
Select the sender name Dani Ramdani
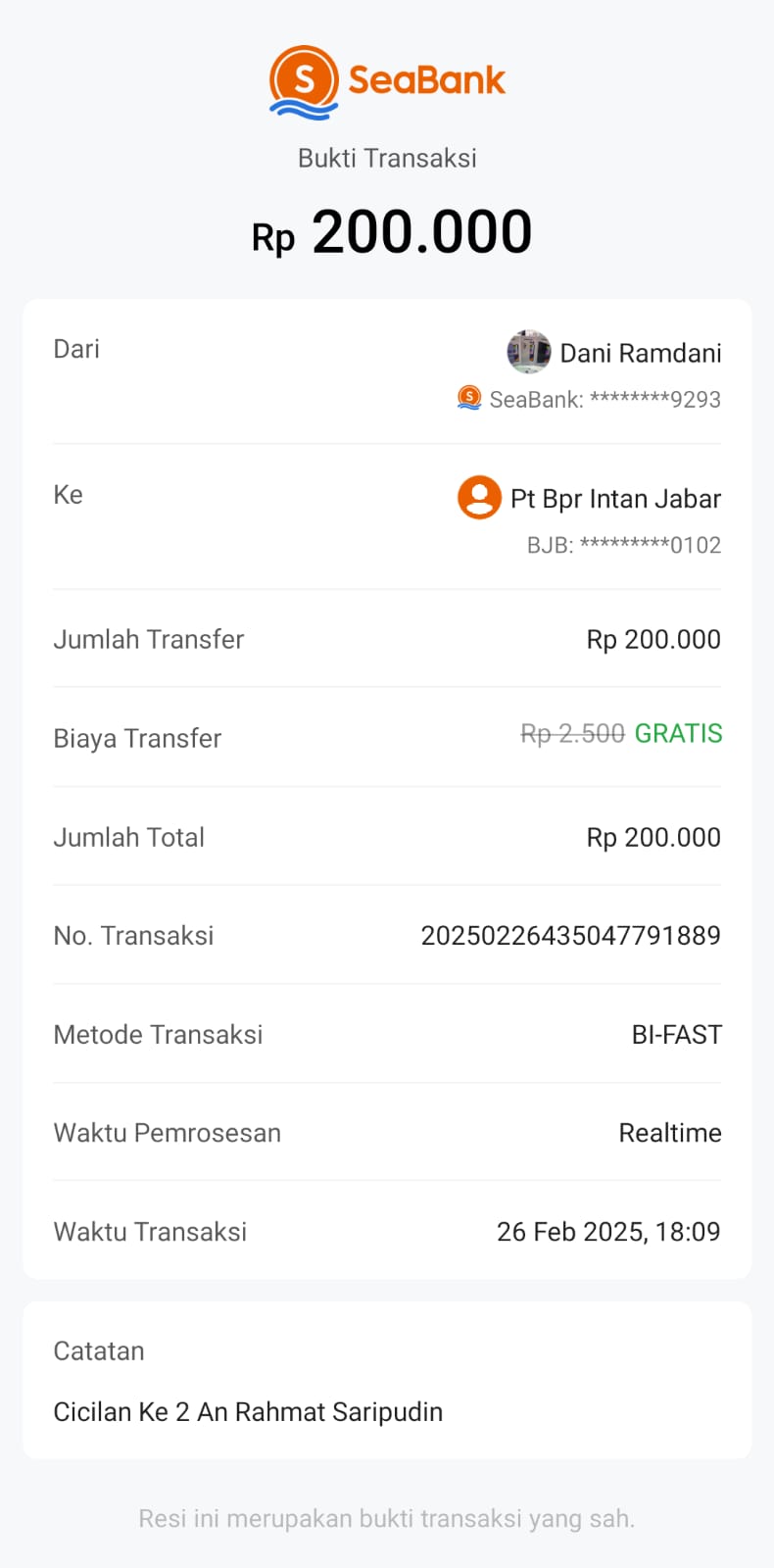(641, 353)
